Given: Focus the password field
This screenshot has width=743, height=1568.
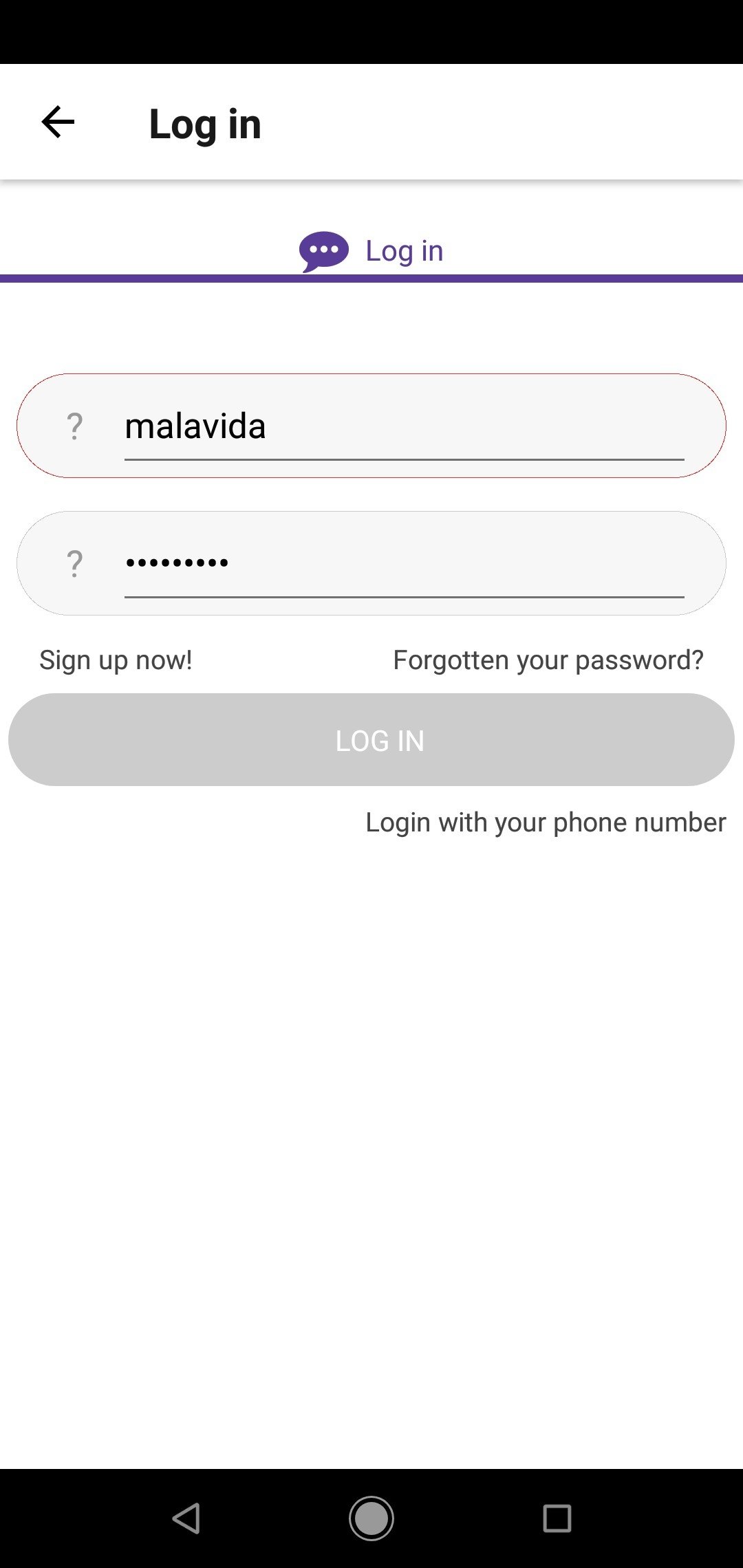Looking at the screenshot, I should [404, 564].
